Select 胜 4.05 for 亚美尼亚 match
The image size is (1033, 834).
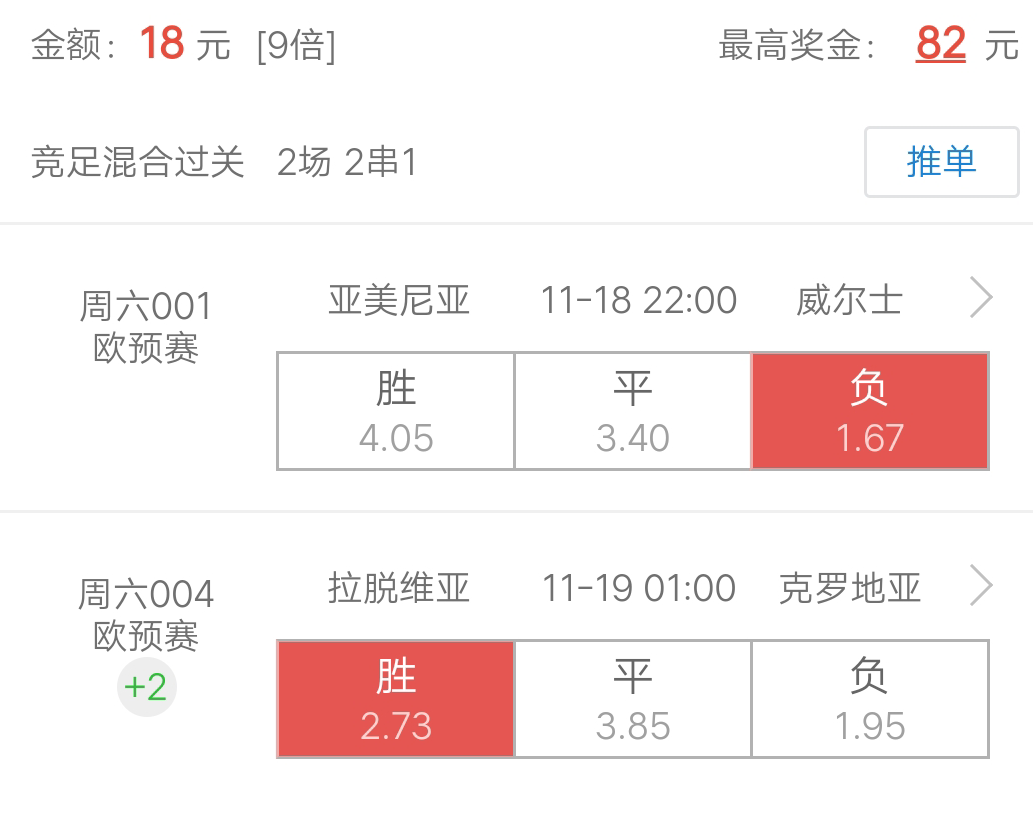pos(396,411)
